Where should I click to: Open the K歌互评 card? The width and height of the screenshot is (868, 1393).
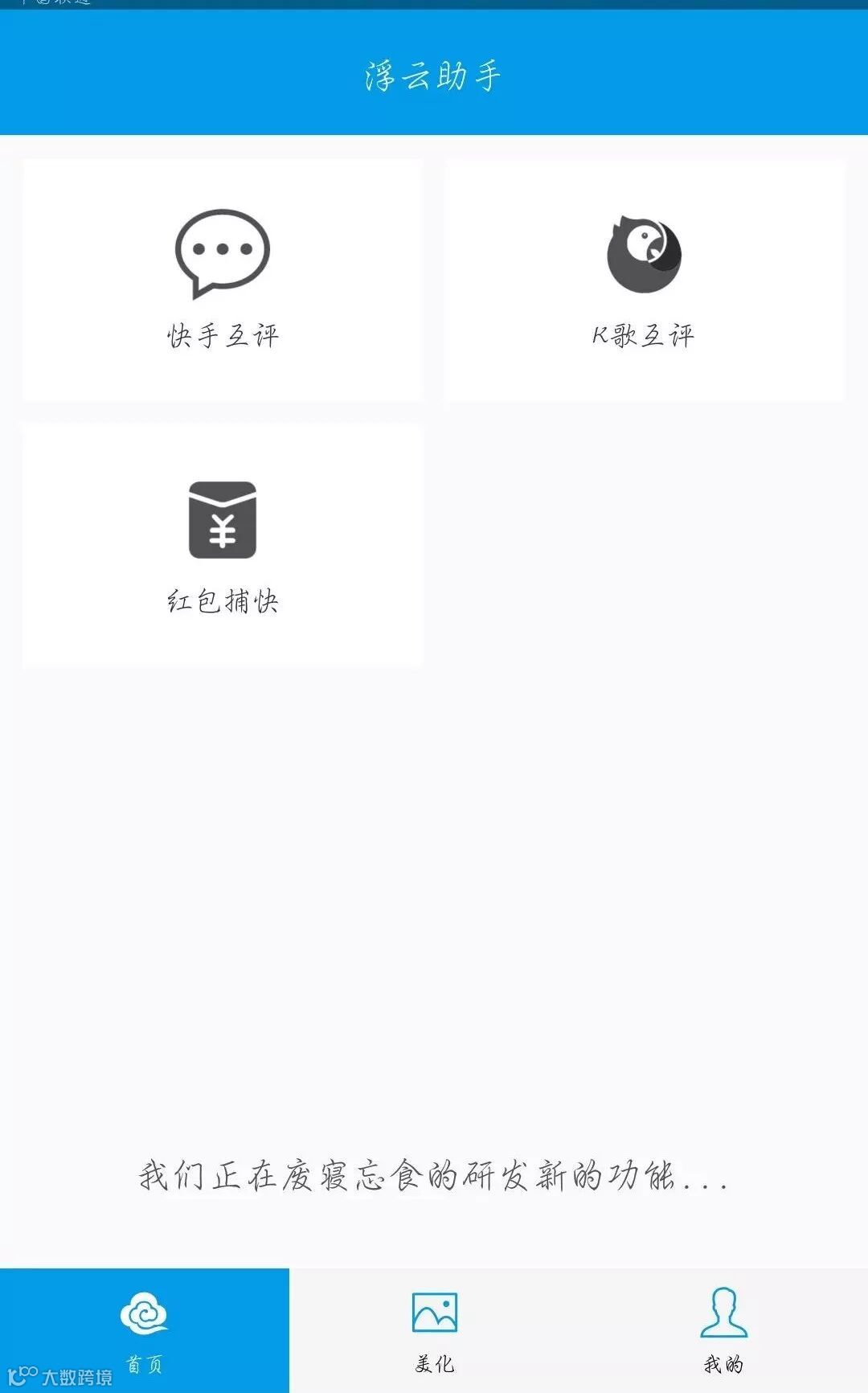click(x=644, y=280)
